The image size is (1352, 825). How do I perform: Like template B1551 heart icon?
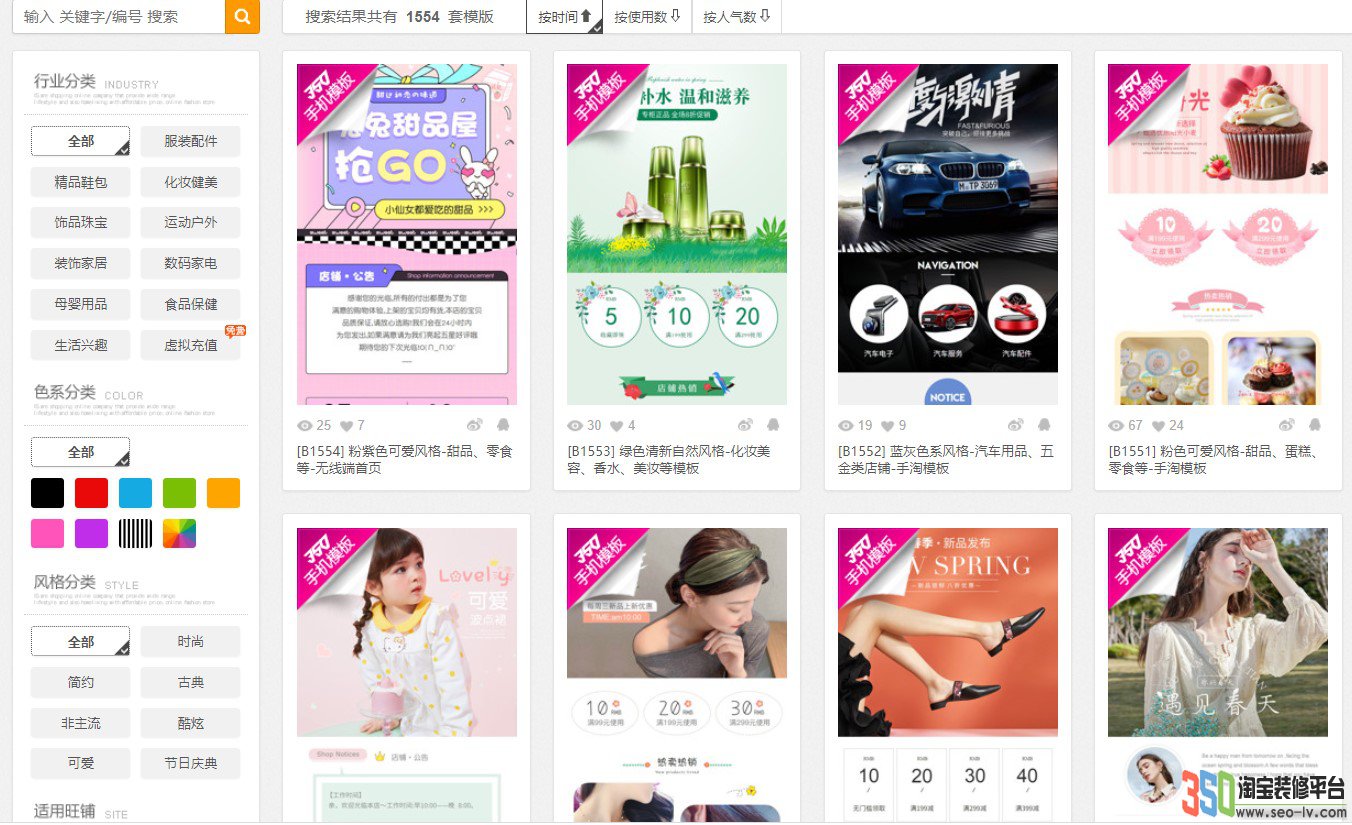click(1158, 425)
